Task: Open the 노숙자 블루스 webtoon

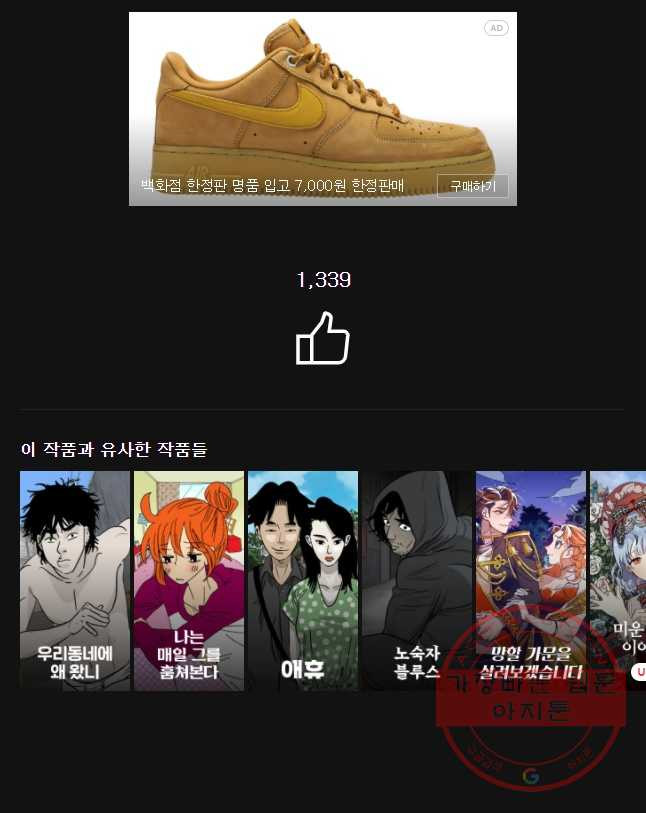Action: (x=417, y=580)
